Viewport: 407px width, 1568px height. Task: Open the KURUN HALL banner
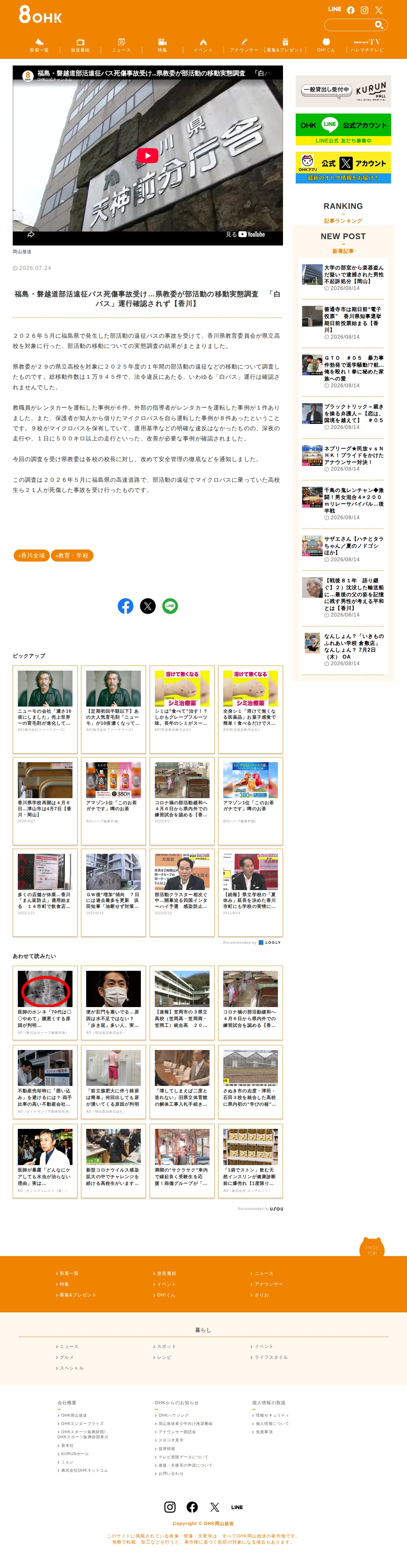coord(343,91)
